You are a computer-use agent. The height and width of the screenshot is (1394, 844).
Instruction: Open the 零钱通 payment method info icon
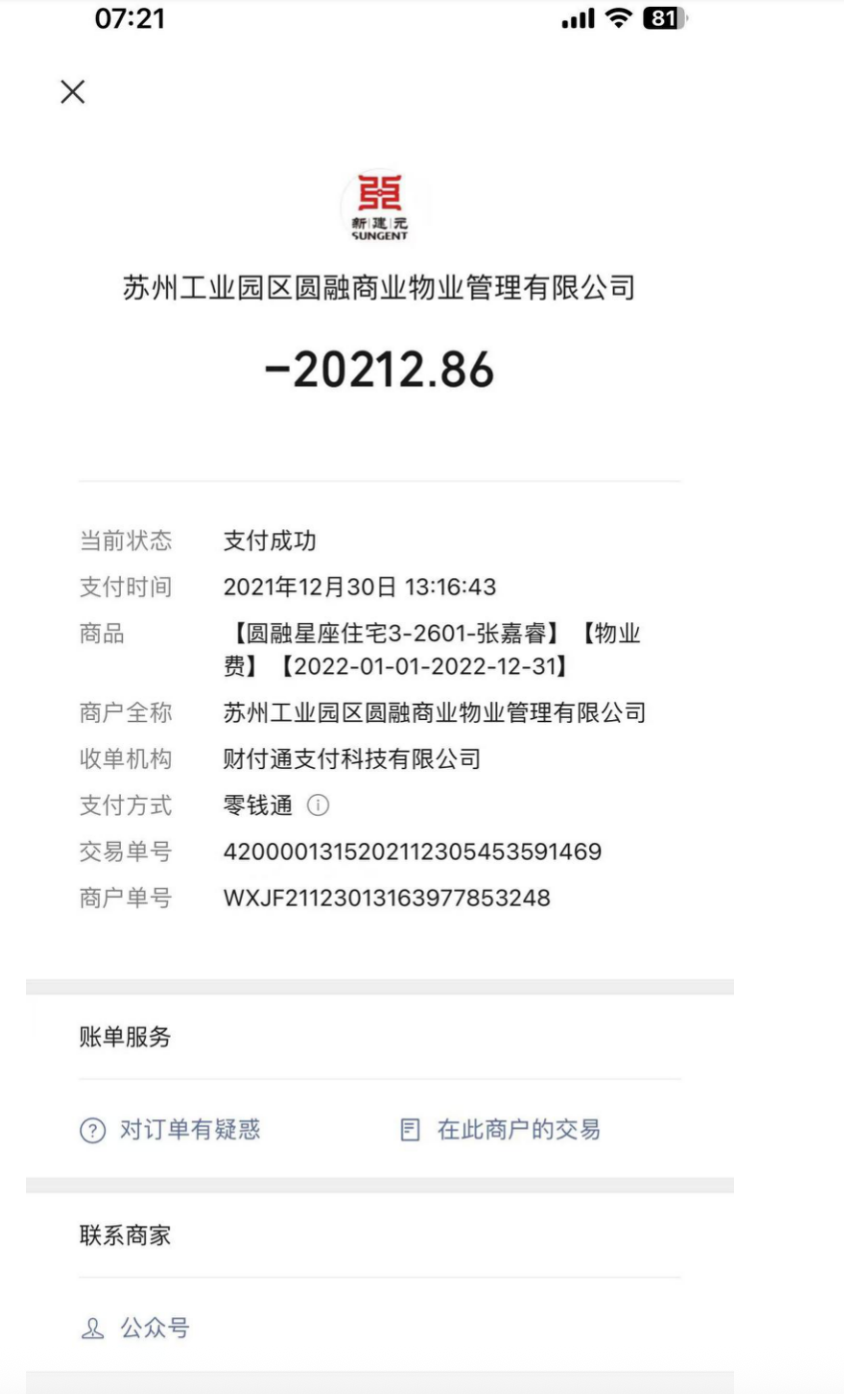pos(318,805)
